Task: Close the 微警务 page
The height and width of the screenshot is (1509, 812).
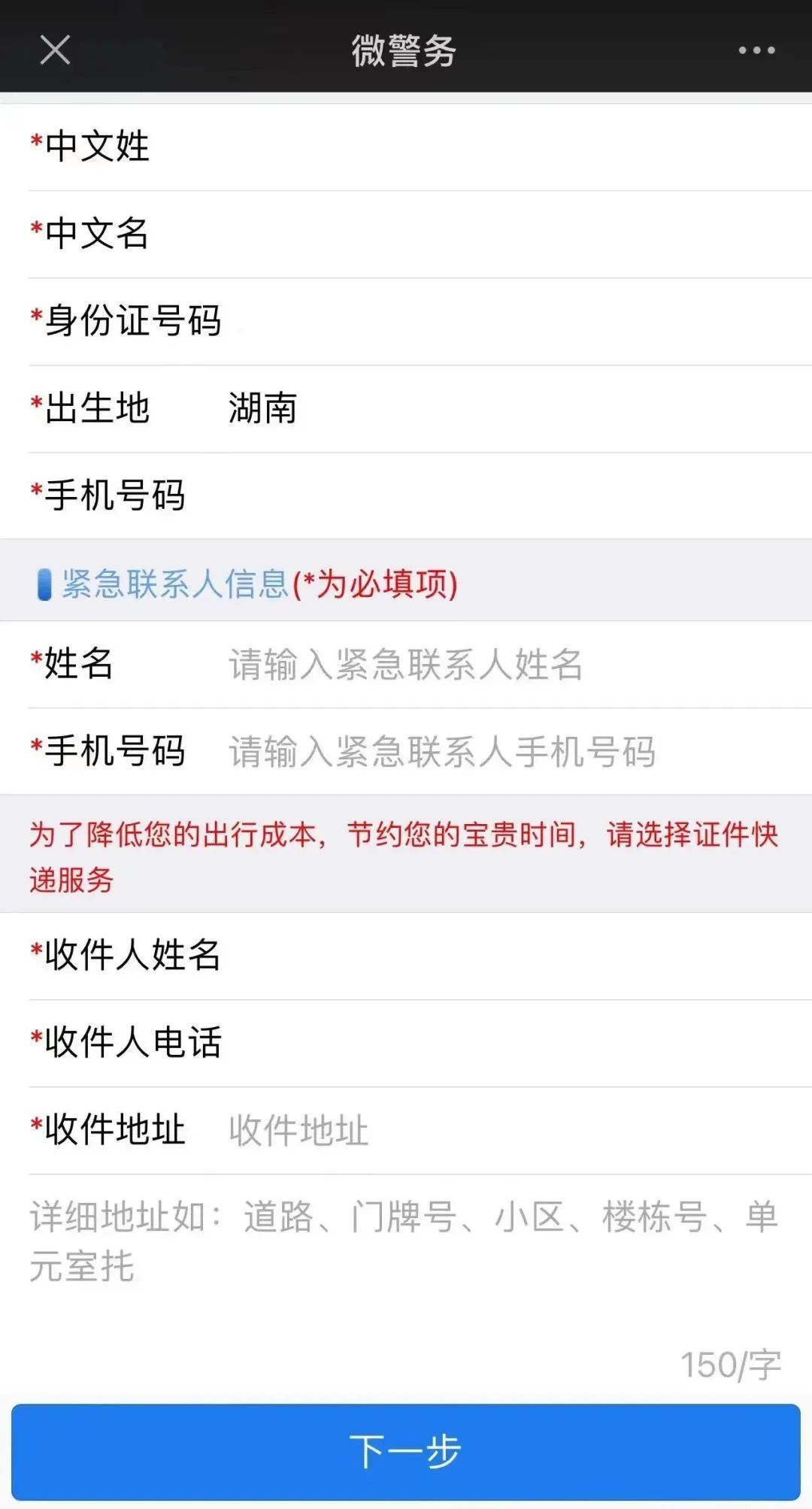Action: [55, 50]
